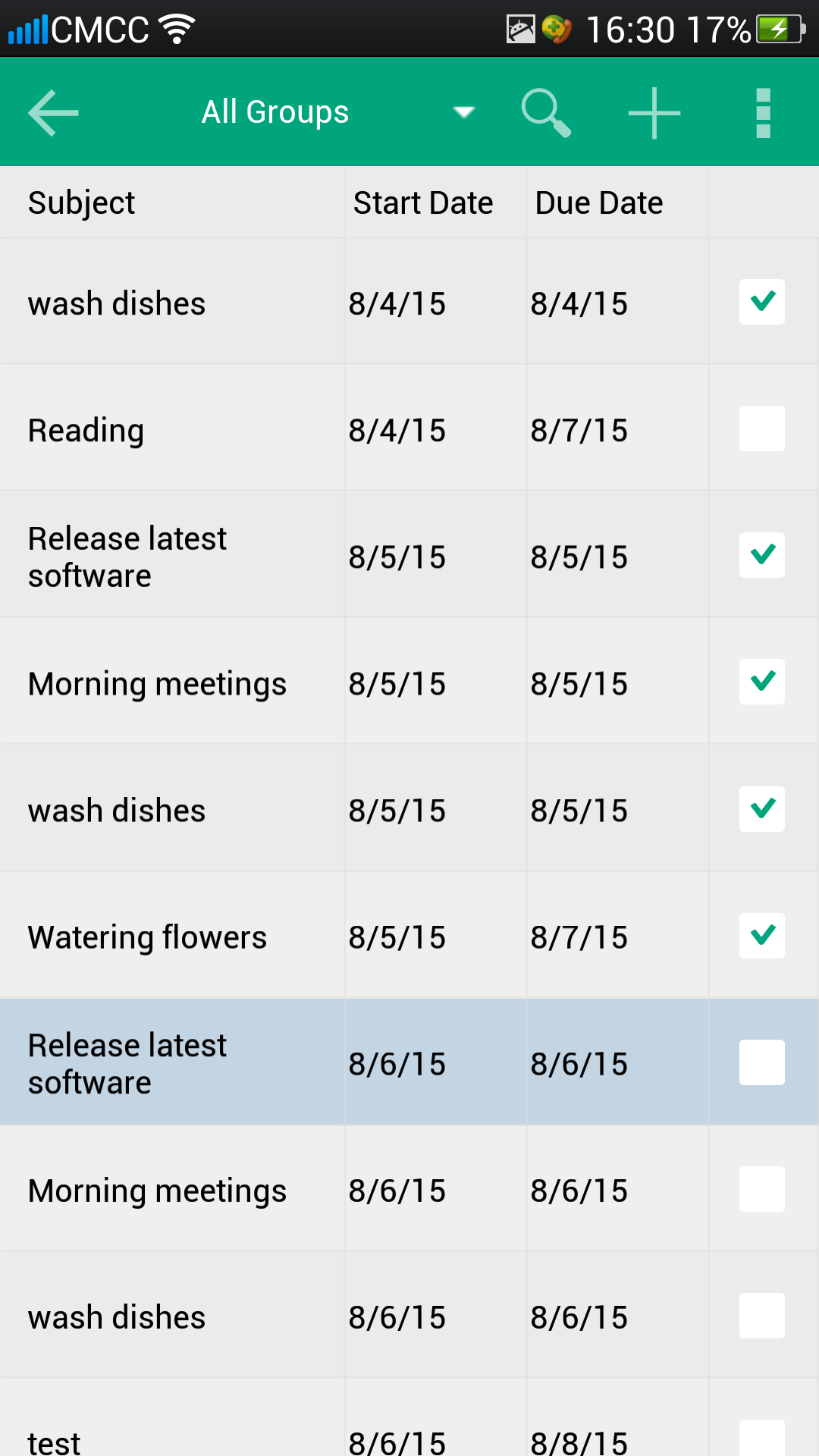This screenshot has height=1456, width=819.
Task: Check off Release latest software starting 8/6/15
Action: (761, 1062)
